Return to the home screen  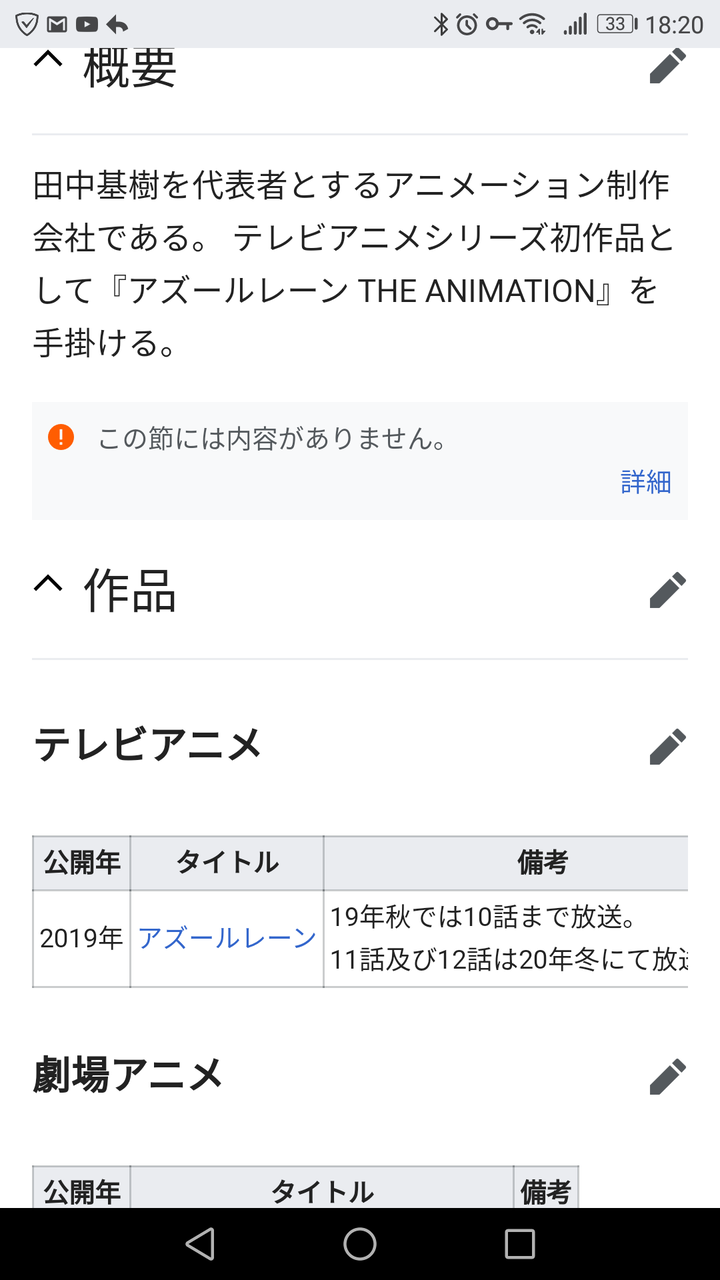click(x=360, y=1243)
